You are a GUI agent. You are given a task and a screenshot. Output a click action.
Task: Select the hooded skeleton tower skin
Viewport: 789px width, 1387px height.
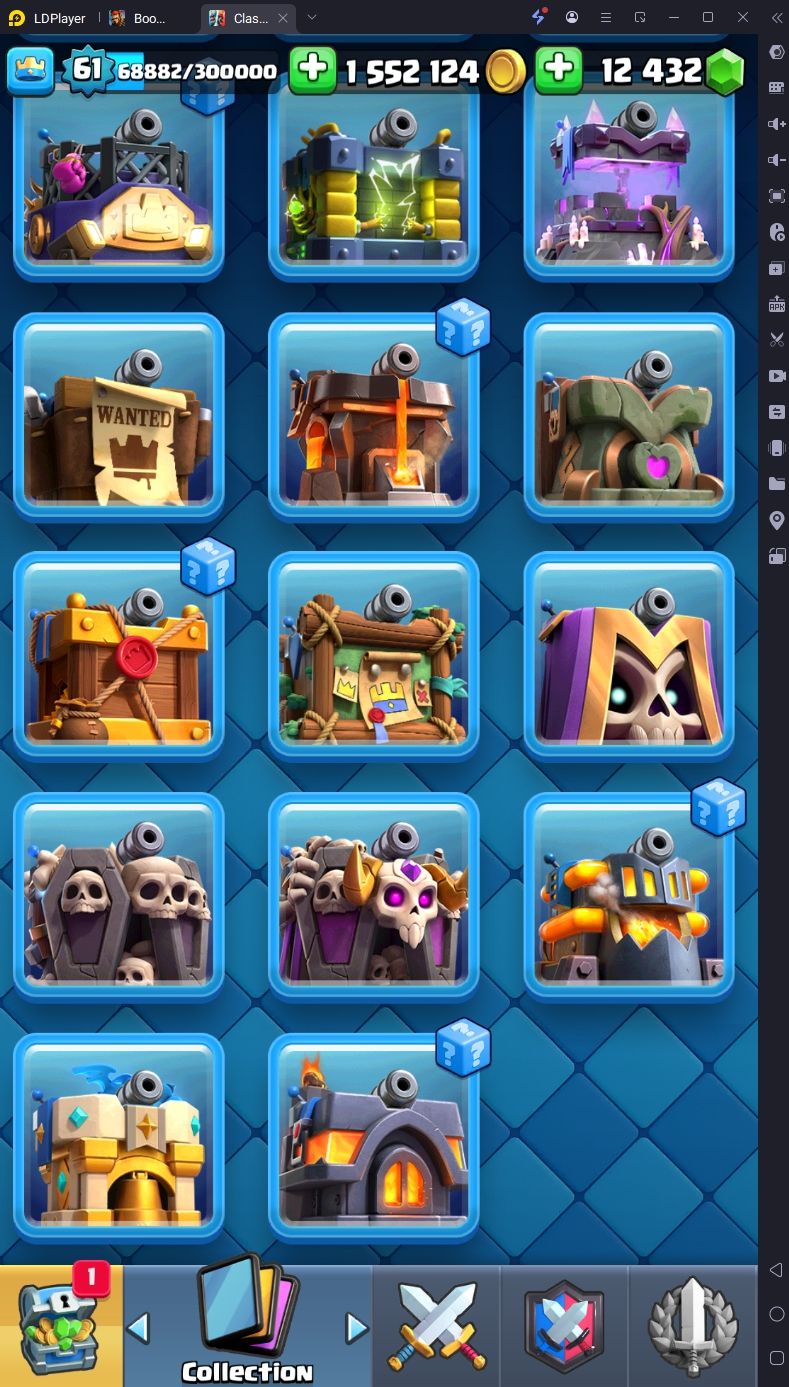[629, 655]
